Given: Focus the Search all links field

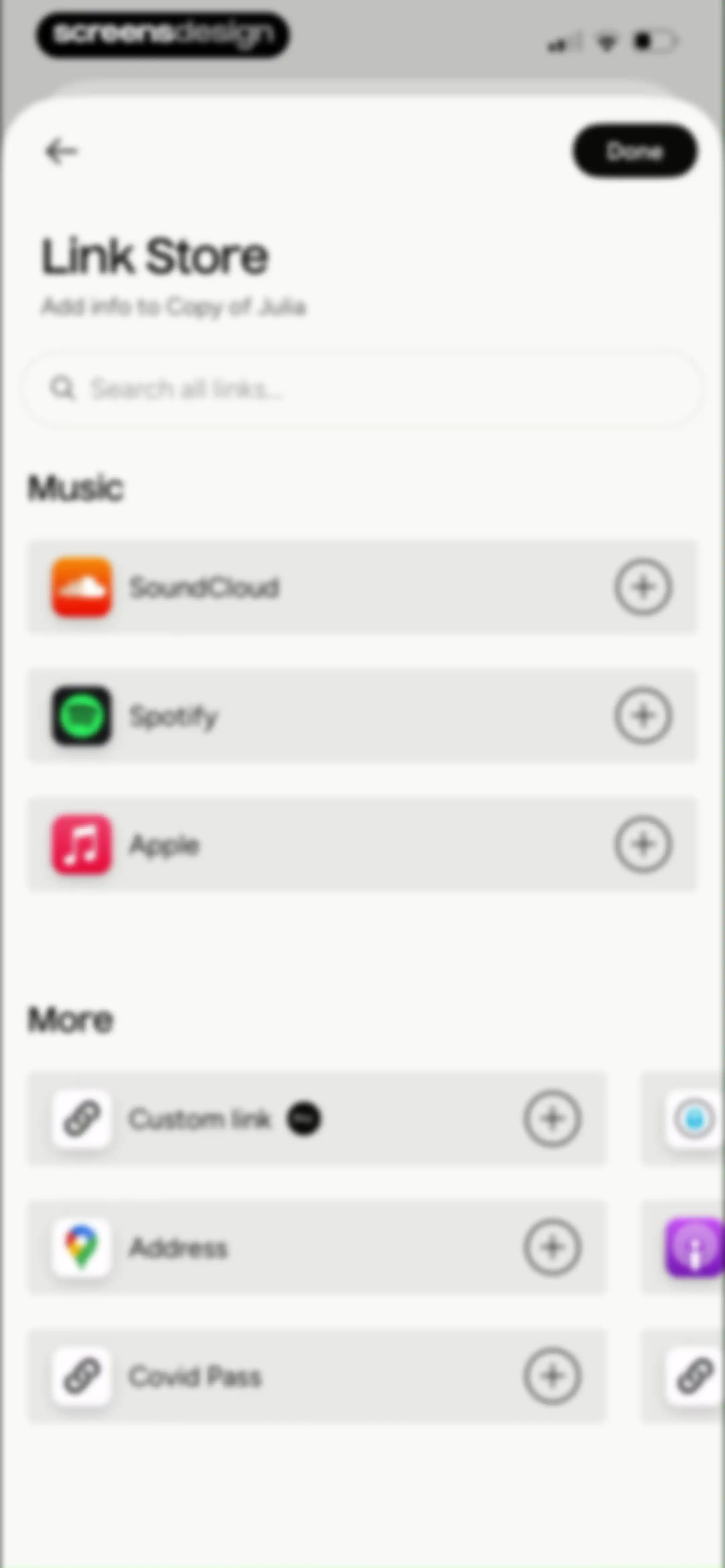Looking at the screenshot, I should (x=364, y=388).
